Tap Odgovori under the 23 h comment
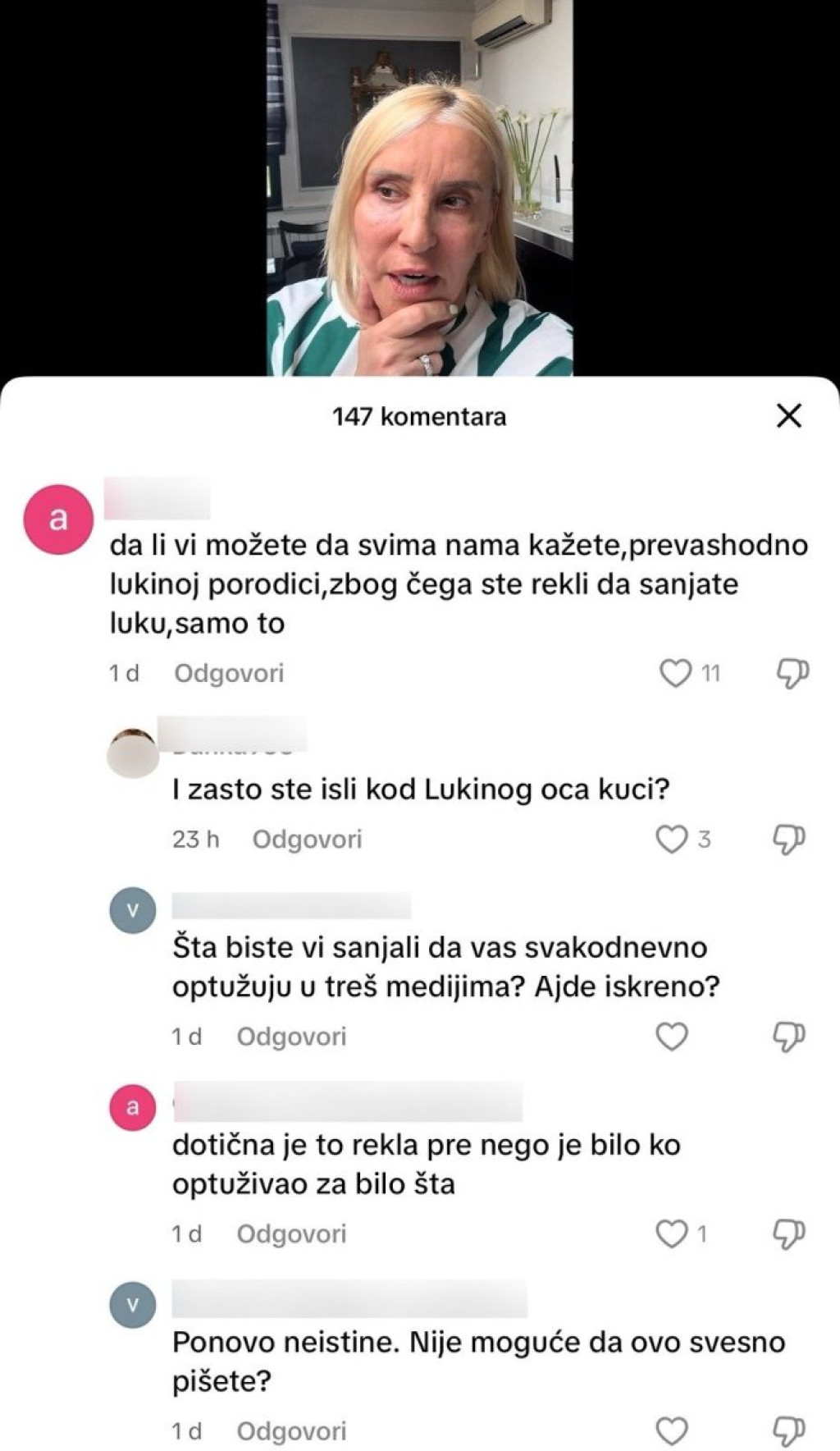 (307, 839)
